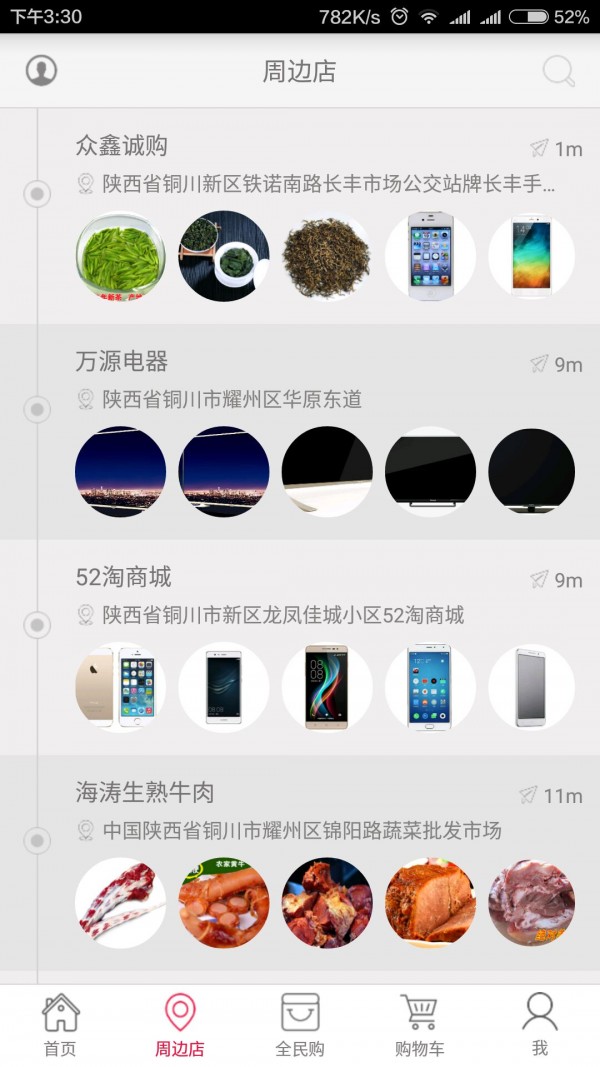Open the 万源电器 store
The height and width of the screenshot is (1067, 600).
pos(122,361)
